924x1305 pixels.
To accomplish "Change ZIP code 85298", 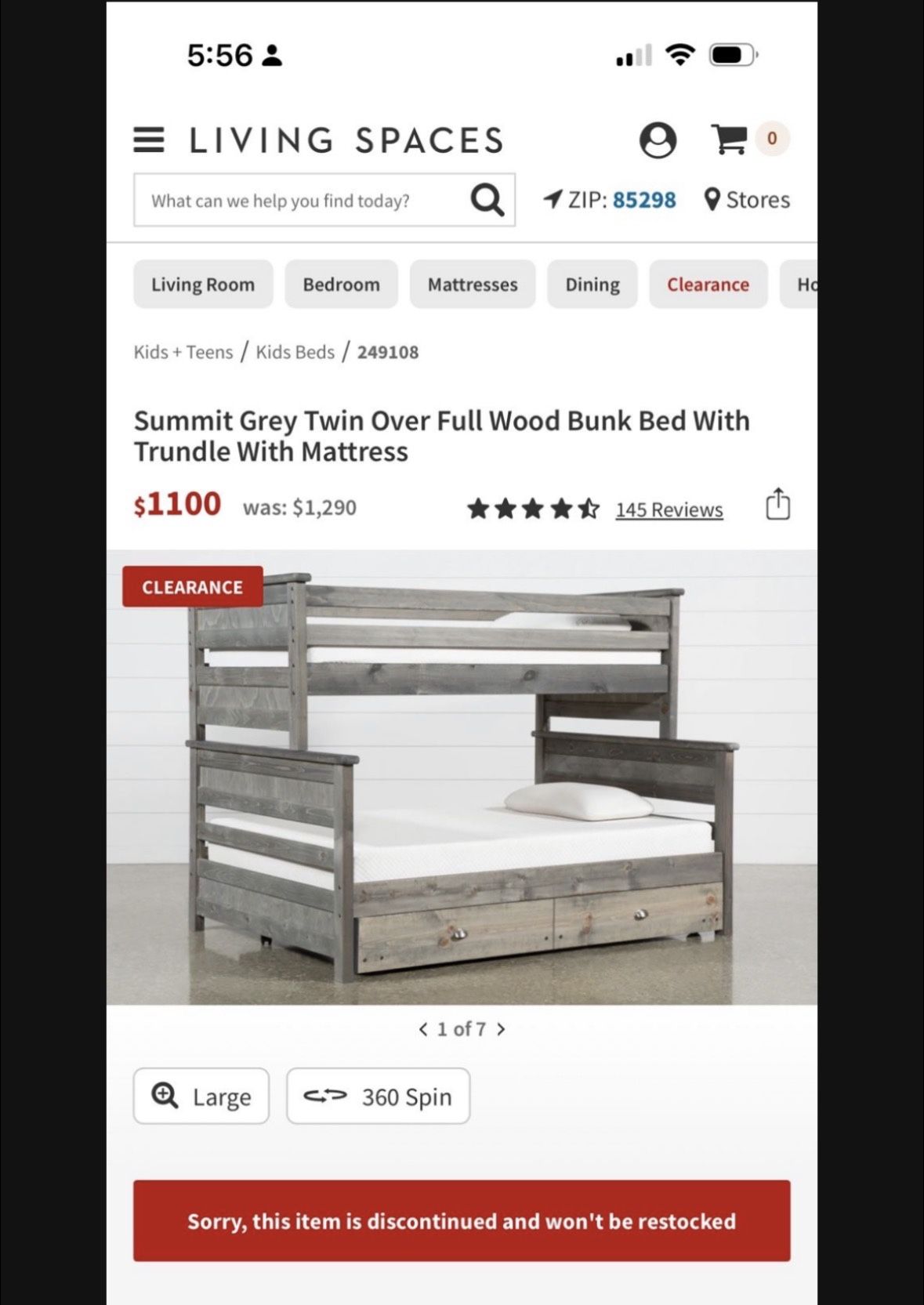I will pos(643,200).
